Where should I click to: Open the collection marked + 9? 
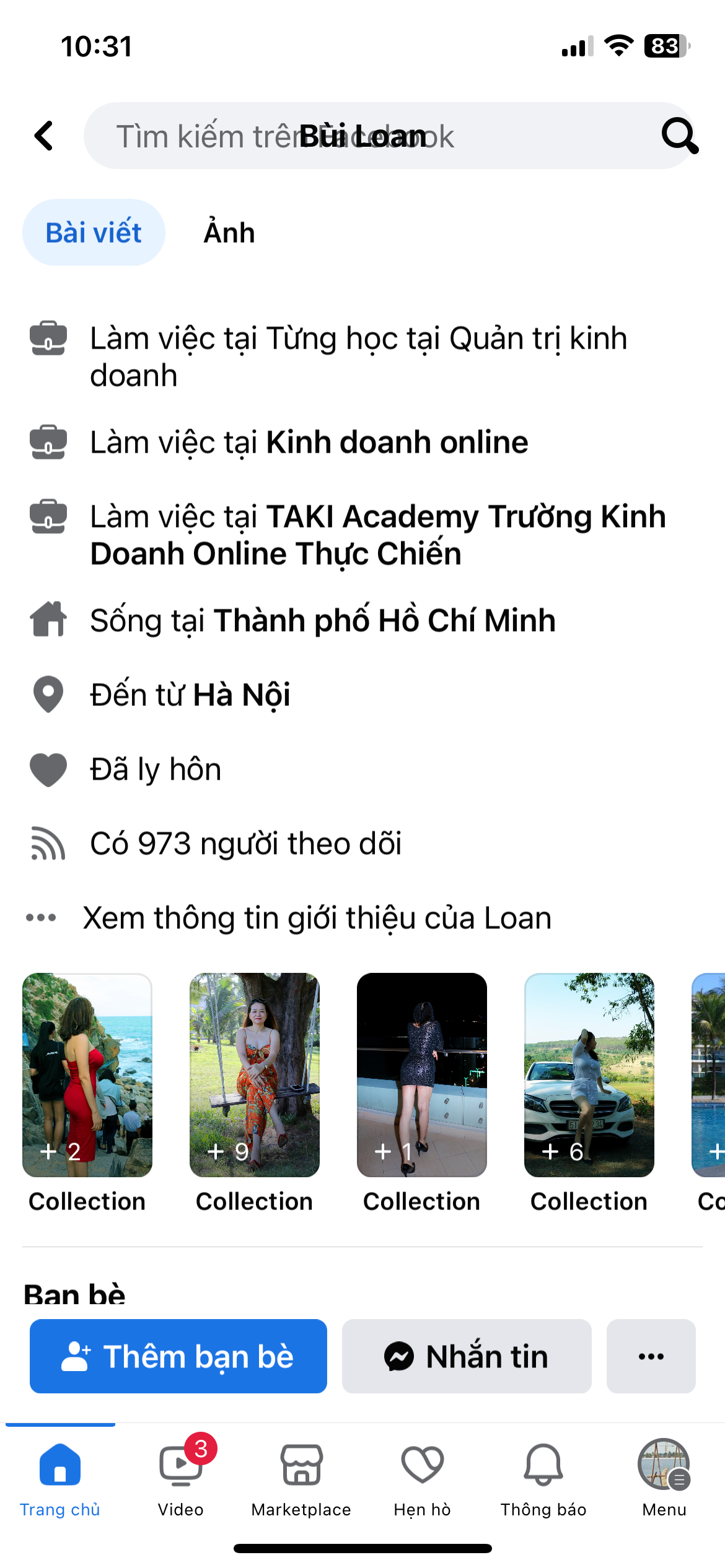tap(255, 1074)
